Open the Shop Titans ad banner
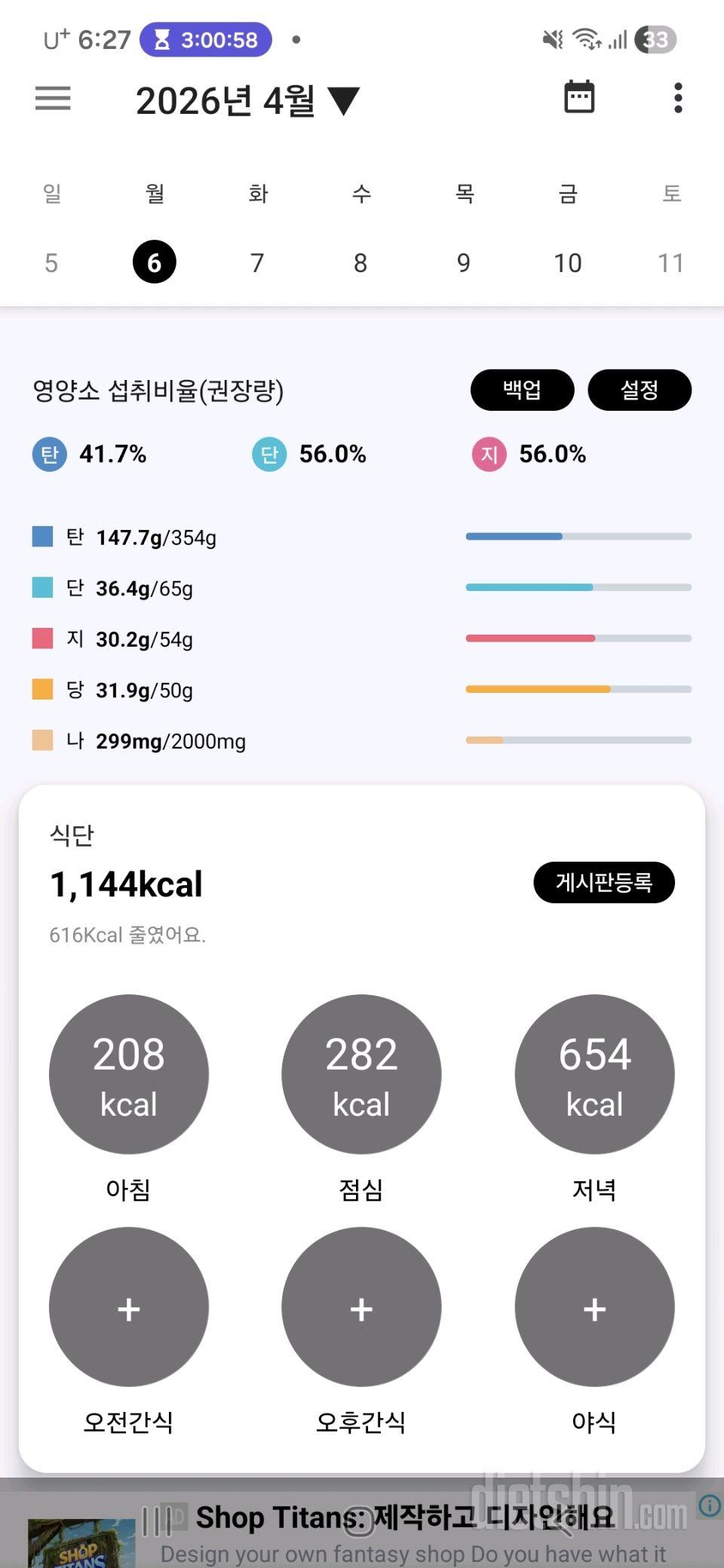The image size is (724, 1568). tap(407, 1530)
